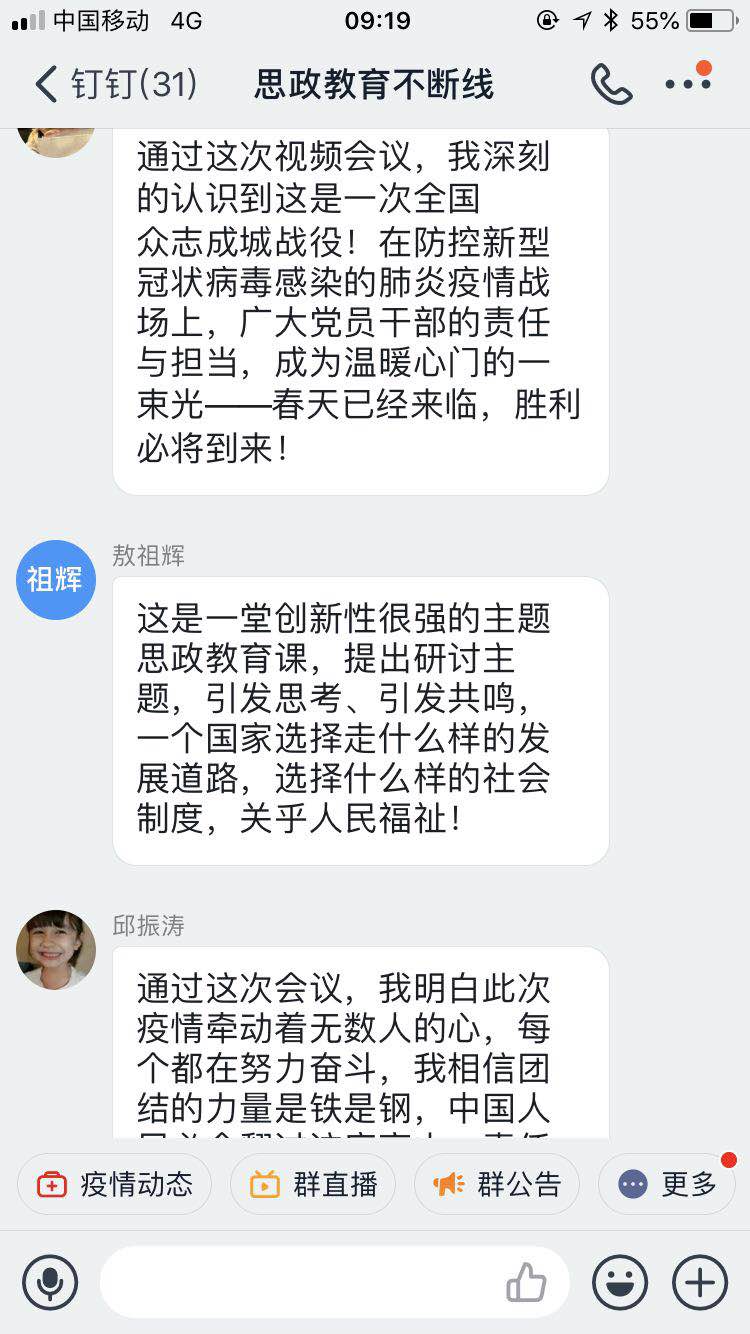View 敖祖辉's profile from his avatar
The image size is (750, 1334).
click(x=56, y=580)
